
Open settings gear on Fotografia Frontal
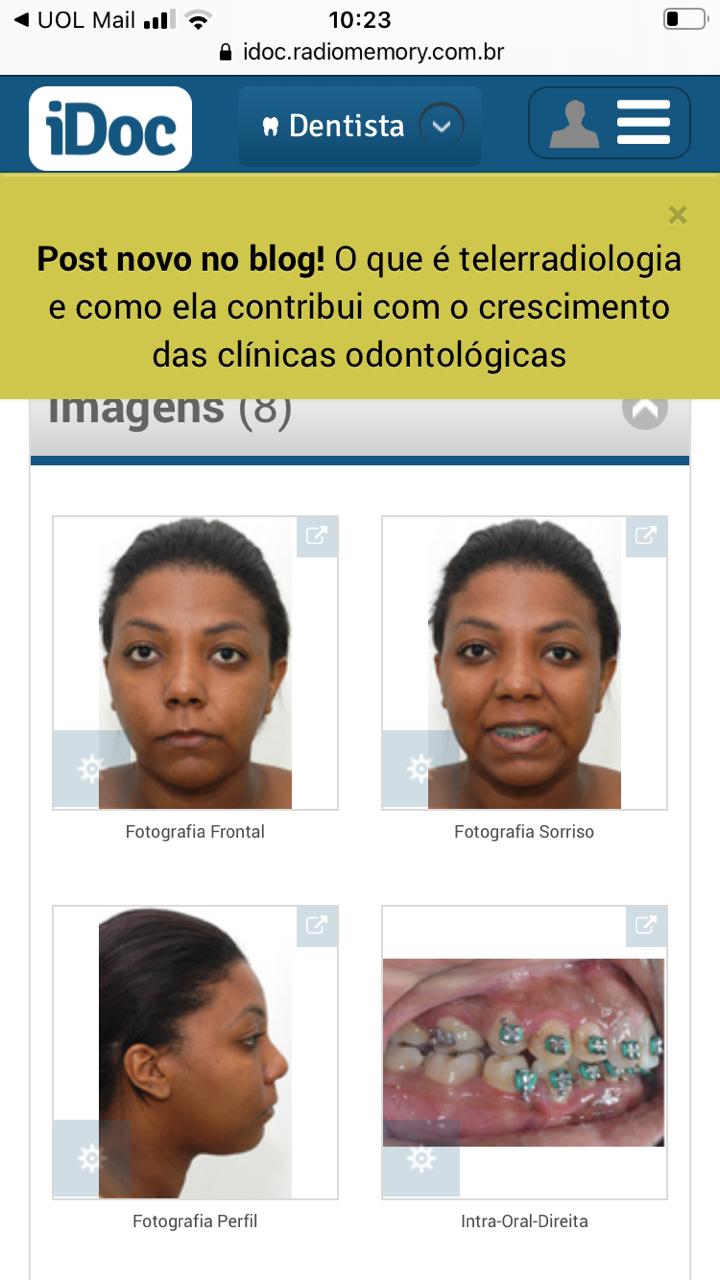(x=90, y=769)
